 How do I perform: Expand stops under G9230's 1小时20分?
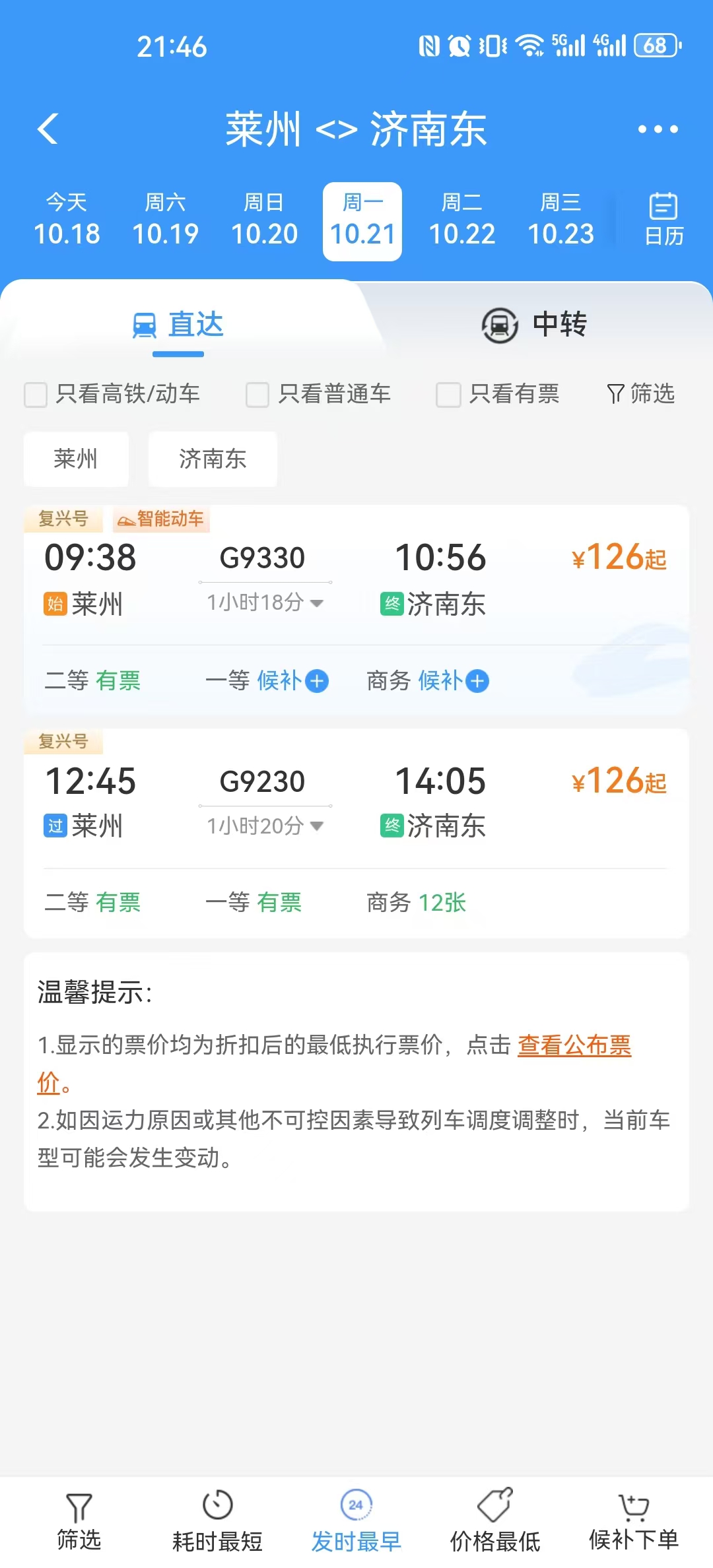(x=265, y=826)
